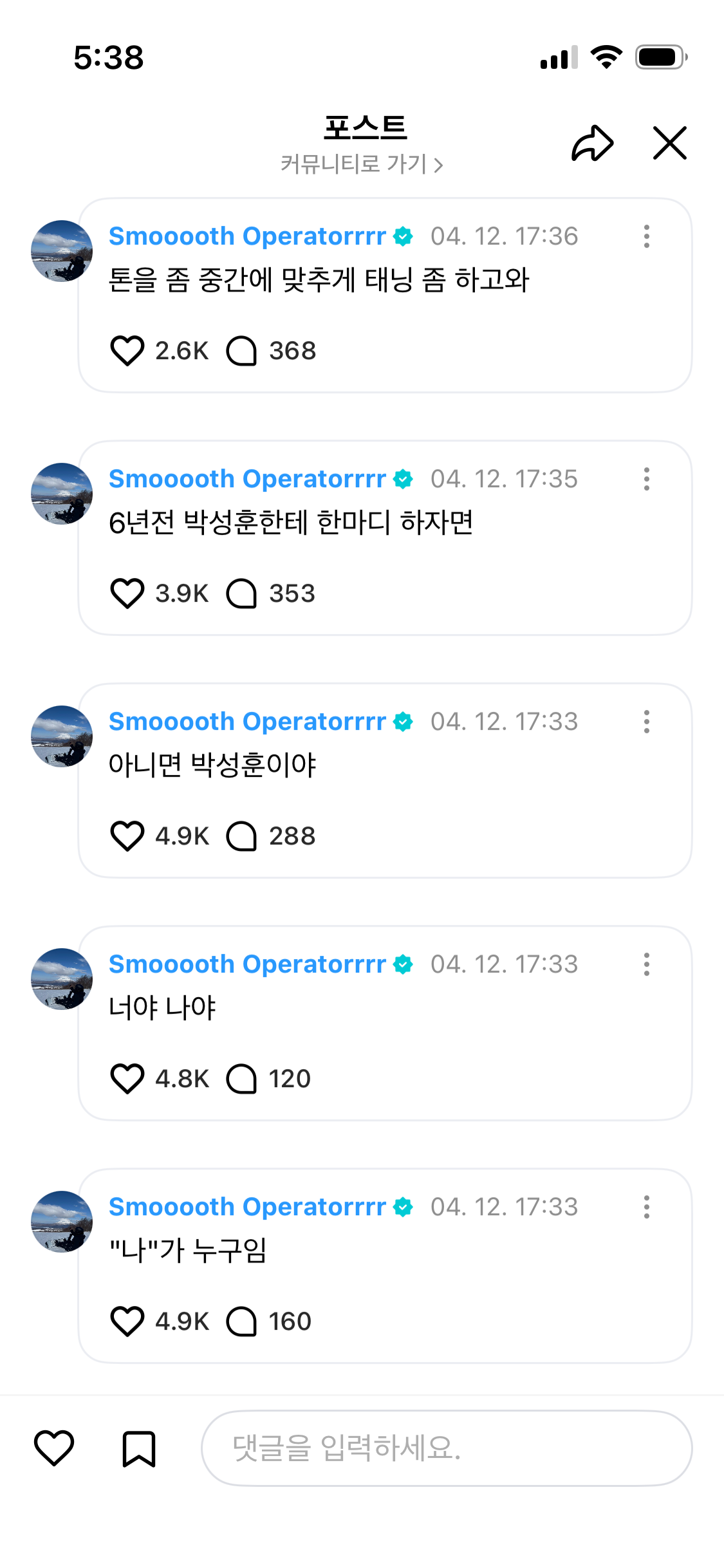Open Smooooth Operatorrrr's profile name link

click(246, 236)
